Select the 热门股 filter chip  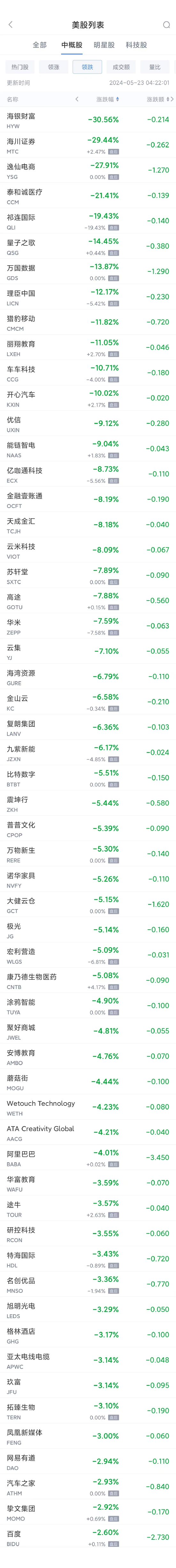(x=20, y=67)
